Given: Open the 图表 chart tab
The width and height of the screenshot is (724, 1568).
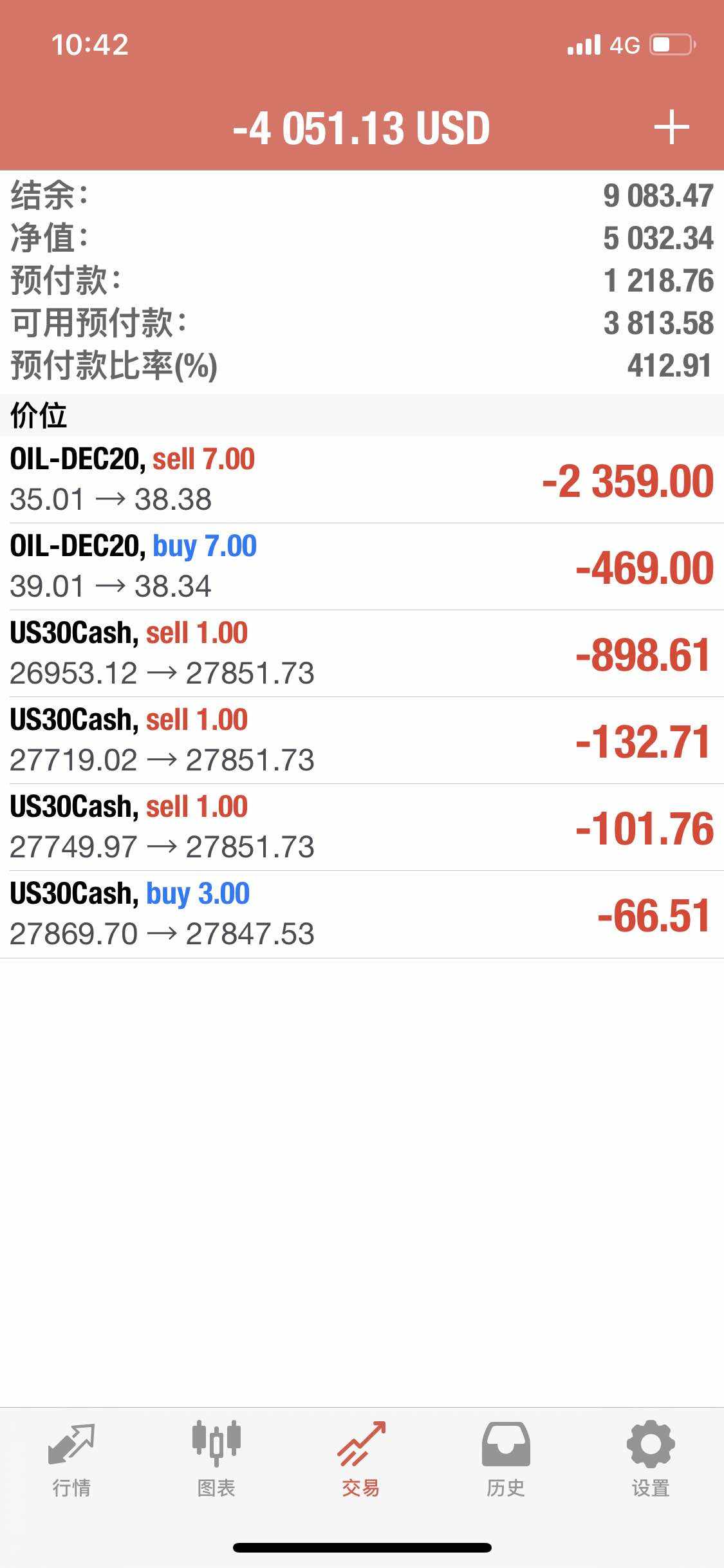Looking at the screenshot, I should coord(216,1459).
